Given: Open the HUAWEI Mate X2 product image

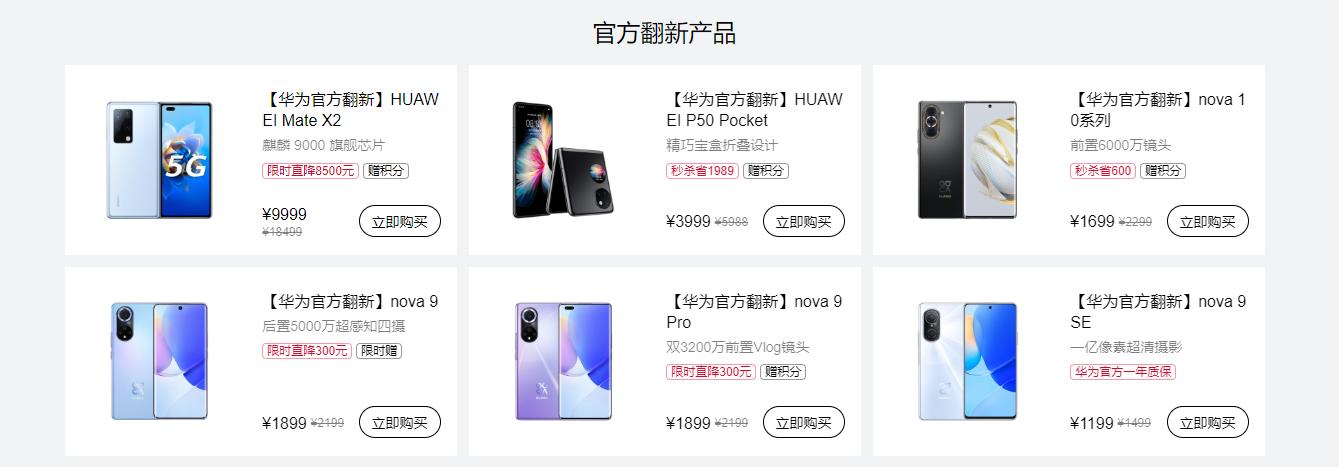Looking at the screenshot, I should [x=159, y=160].
